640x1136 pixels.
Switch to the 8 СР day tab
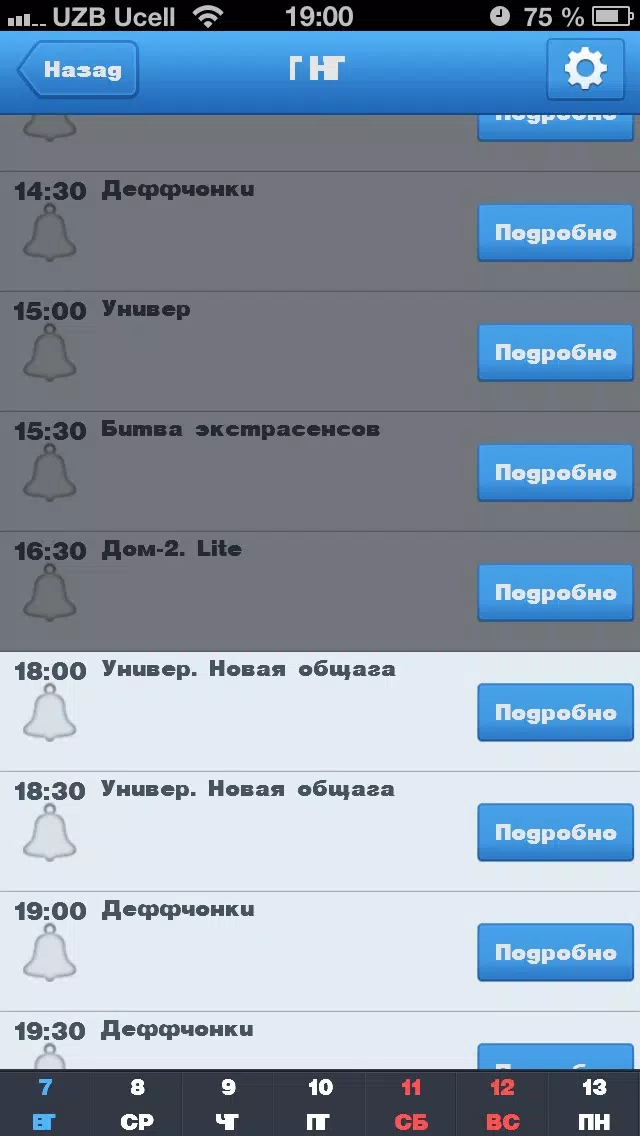(x=137, y=1103)
